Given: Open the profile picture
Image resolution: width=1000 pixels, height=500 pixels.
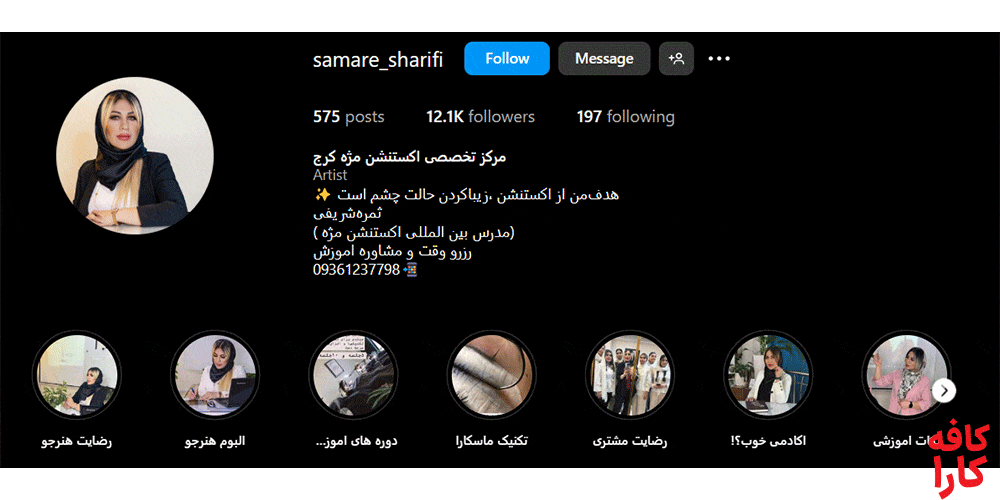Looking at the screenshot, I should pos(134,157).
